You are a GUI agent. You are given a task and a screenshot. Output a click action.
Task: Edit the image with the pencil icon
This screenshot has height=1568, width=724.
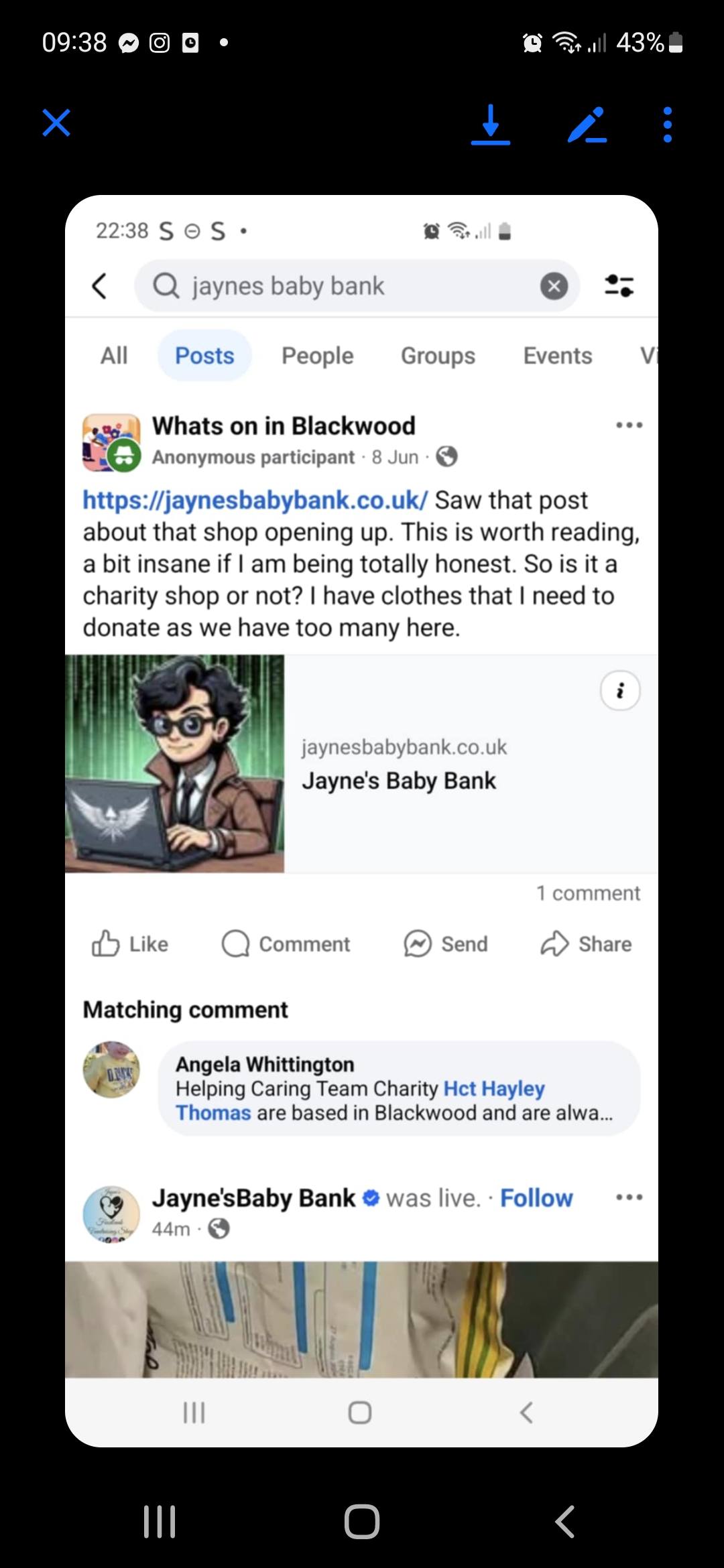pos(587,125)
